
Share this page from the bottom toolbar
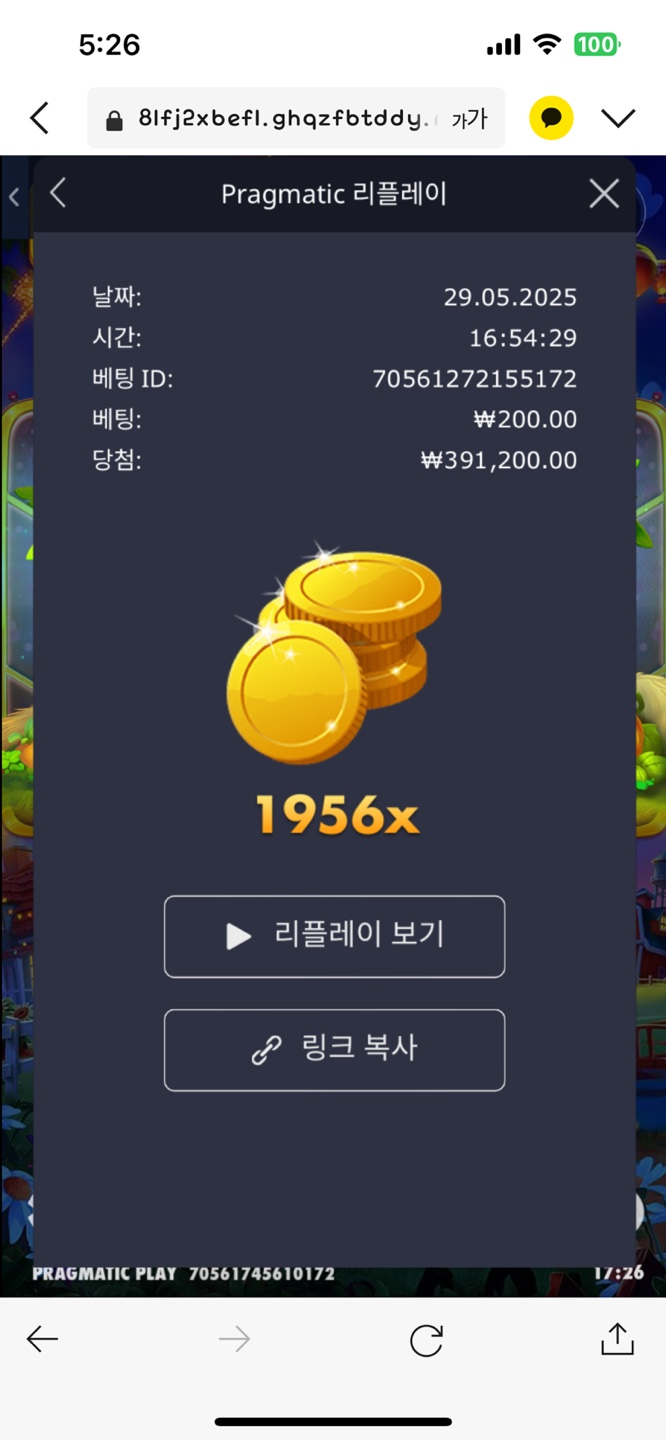[x=617, y=1339]
